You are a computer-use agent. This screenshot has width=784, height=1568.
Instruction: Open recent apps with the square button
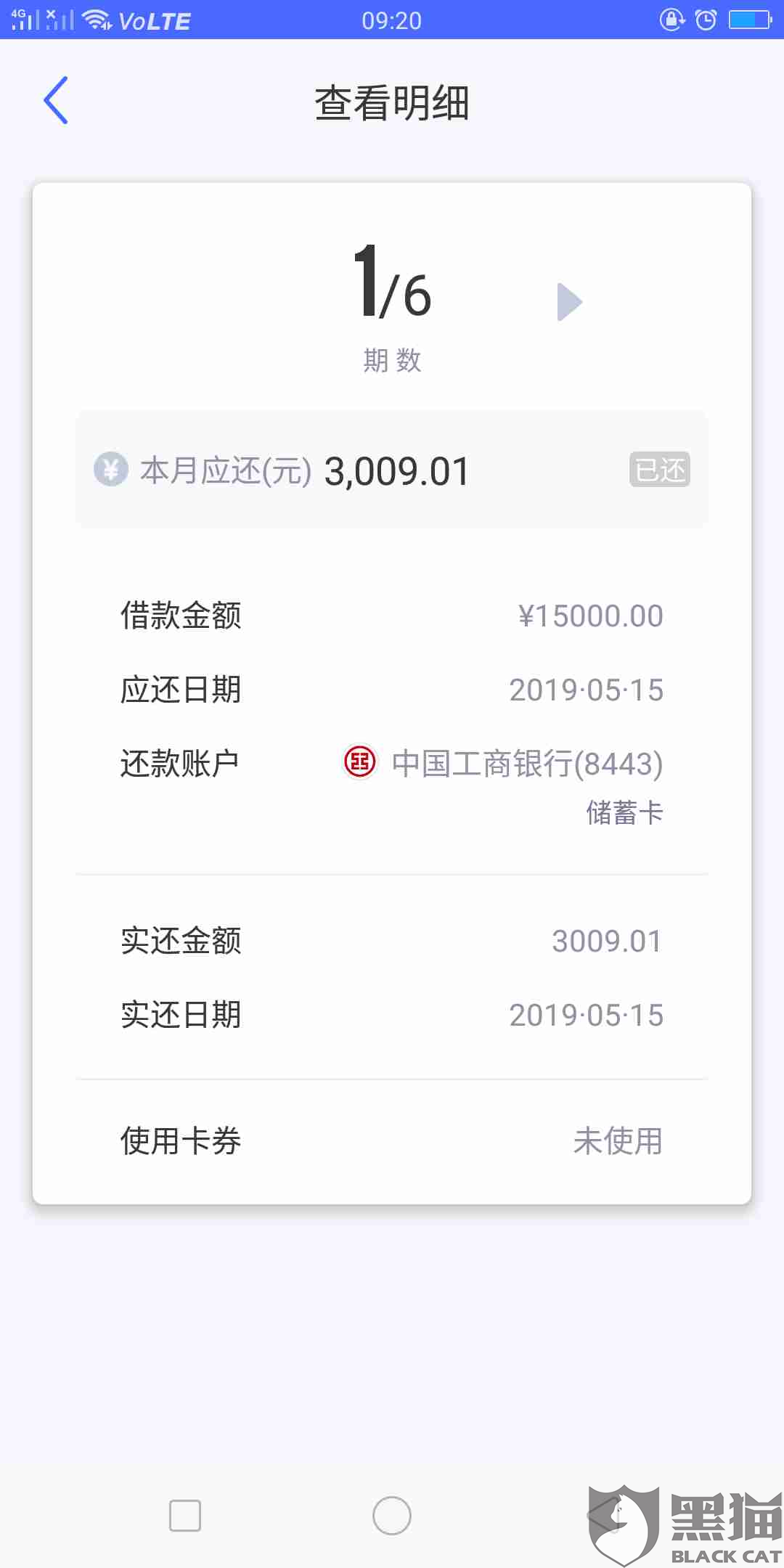[185, 1516]
